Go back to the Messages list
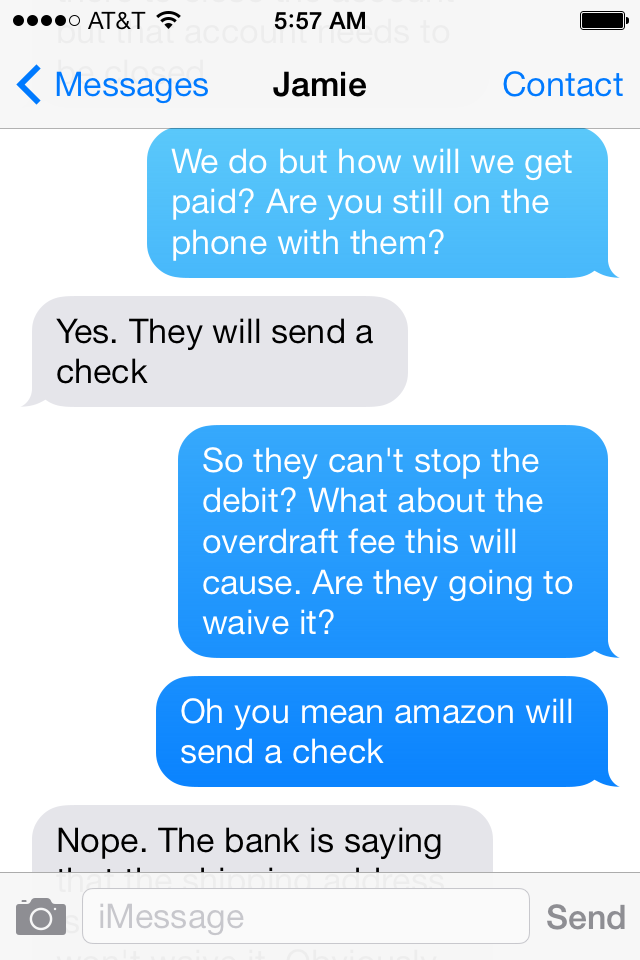 tap(112, 86)
